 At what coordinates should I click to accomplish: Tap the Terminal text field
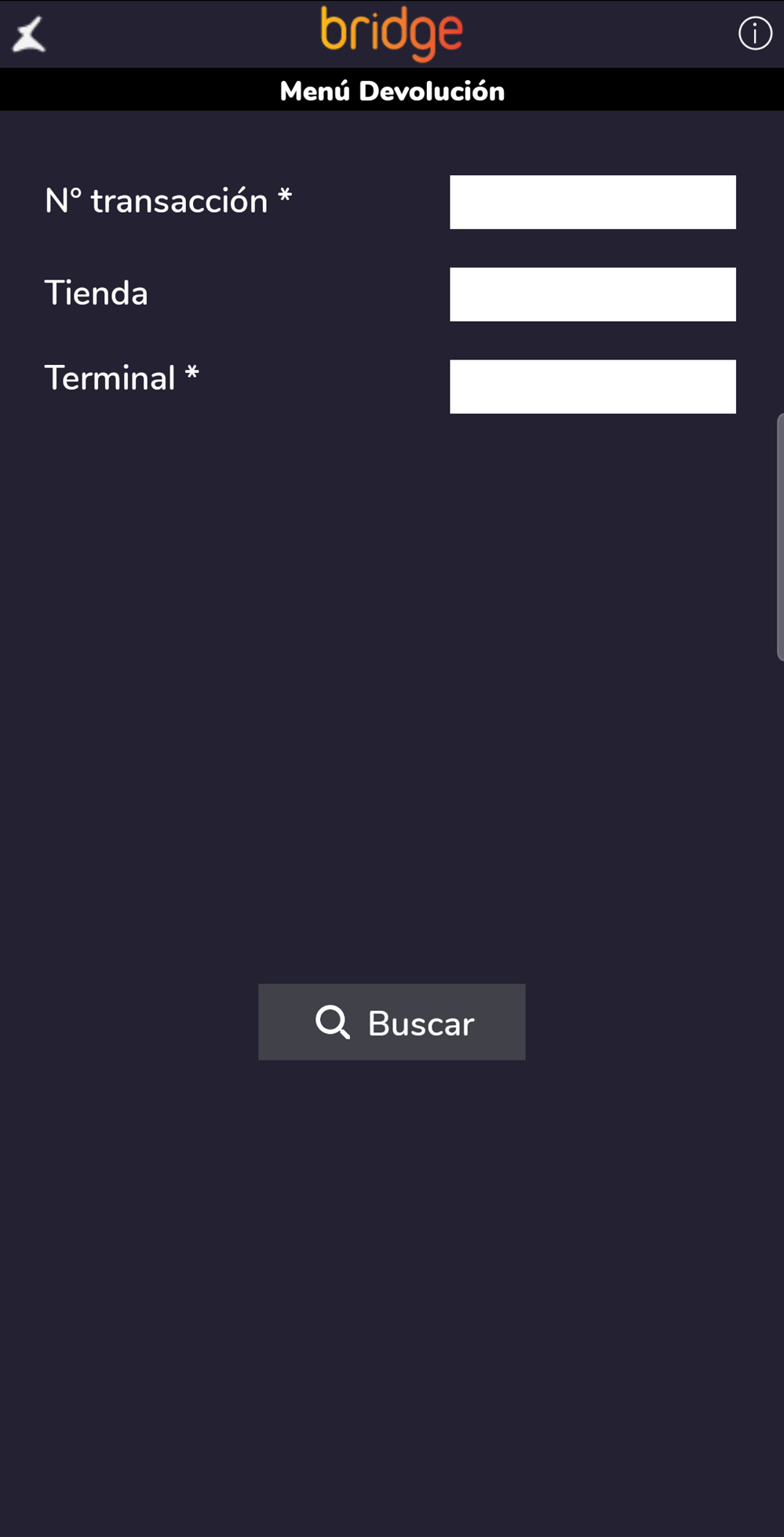point(593,387)
